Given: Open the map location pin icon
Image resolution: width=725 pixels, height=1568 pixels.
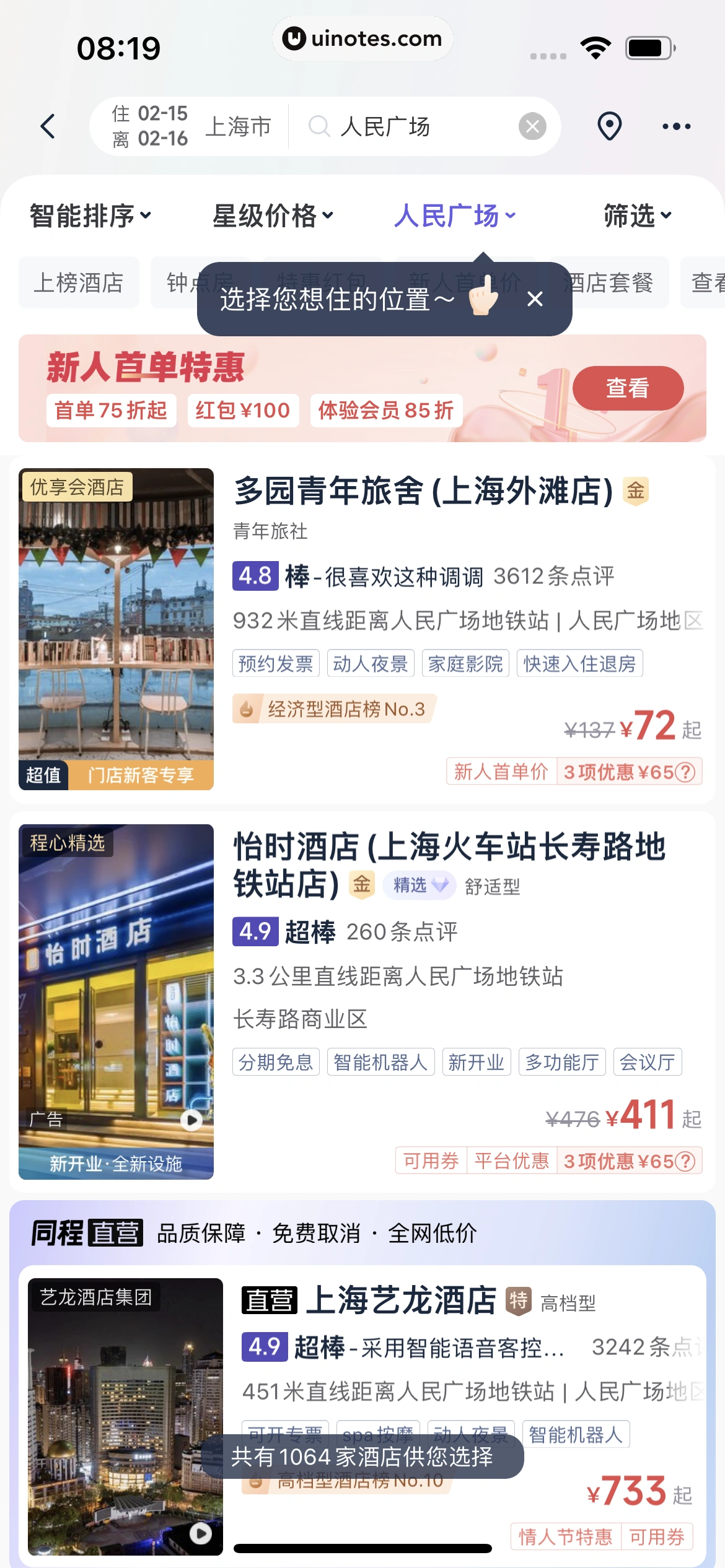Looking at the screenshot, I should [609, 126].
